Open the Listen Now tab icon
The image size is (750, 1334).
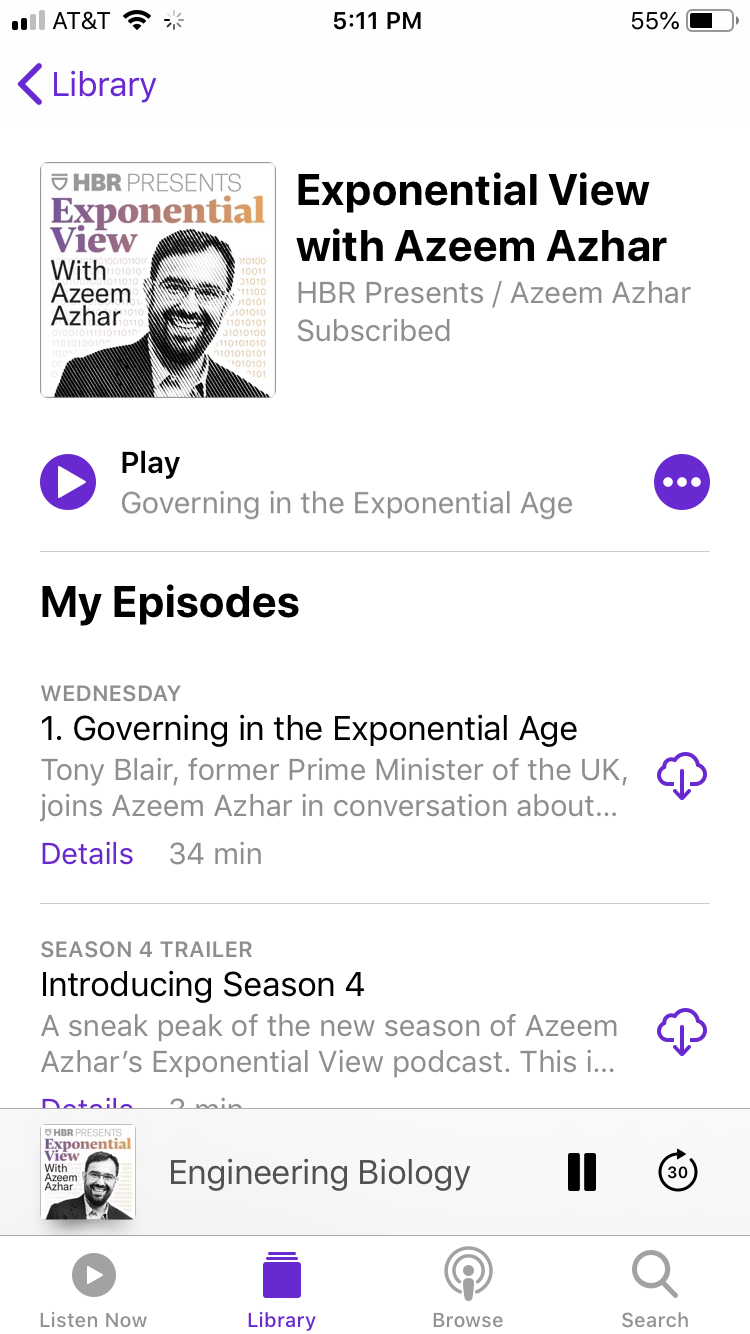pos(93,1275)
